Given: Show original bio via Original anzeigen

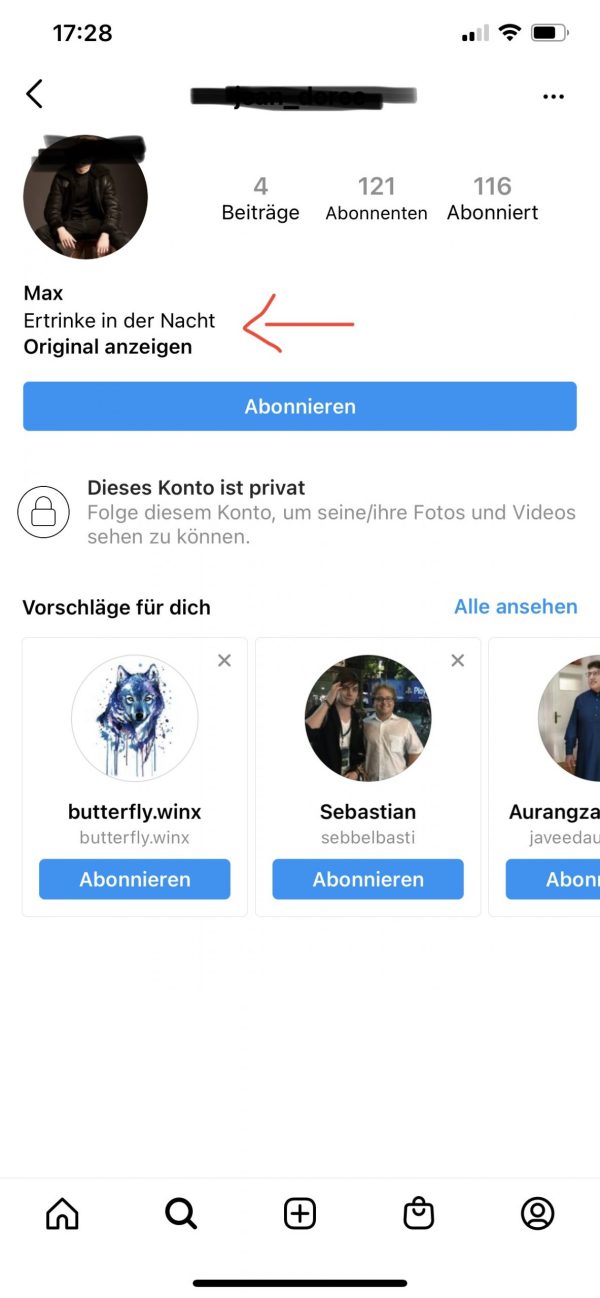Looking at the screenshot, I should pyautogui.click(x=108, y=347).
